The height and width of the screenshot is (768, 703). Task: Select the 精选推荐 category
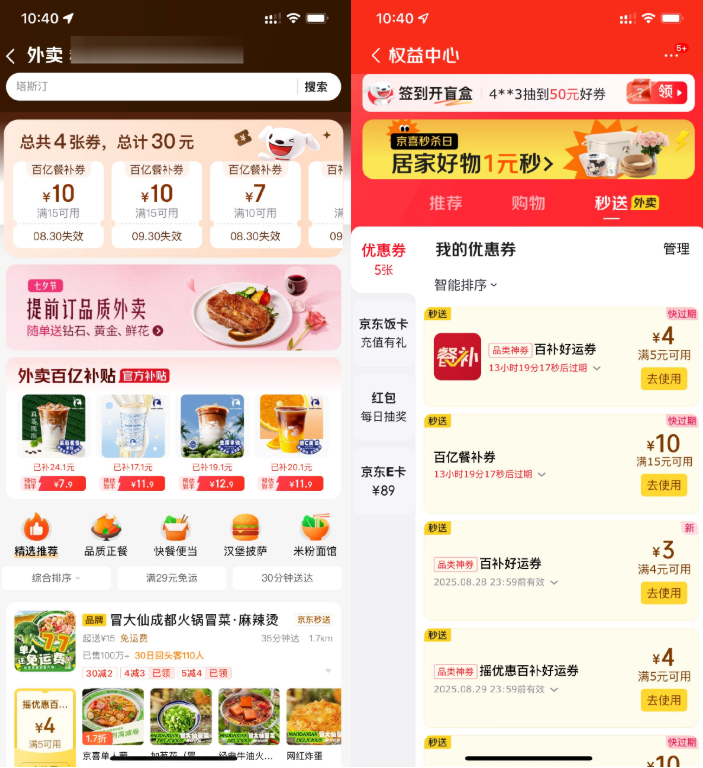pyautogui.click(x=36, y=534)
